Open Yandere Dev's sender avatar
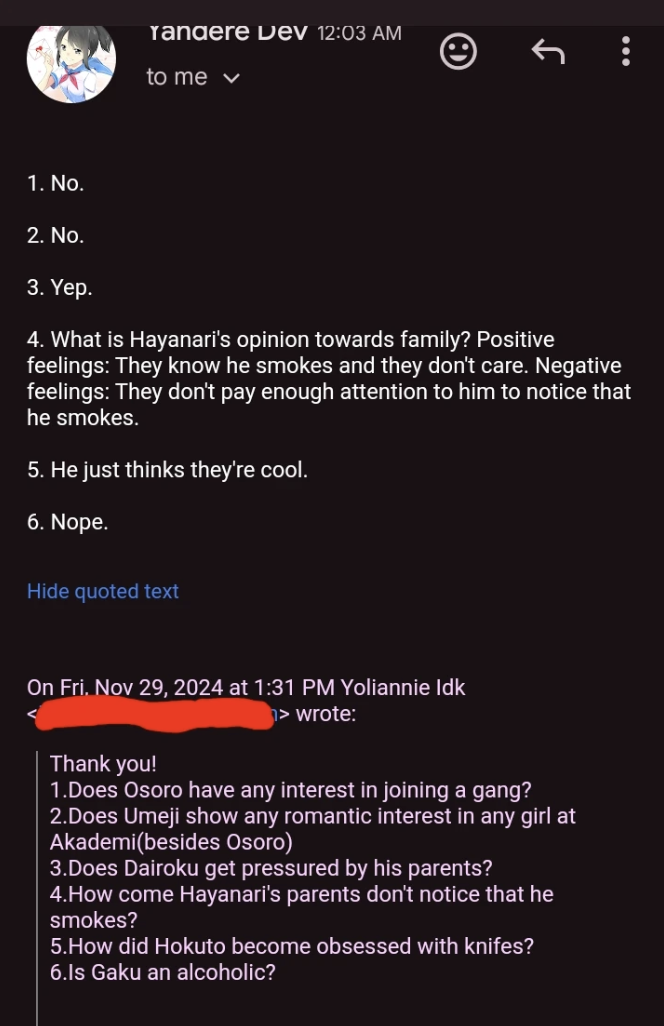Viewport: 664px width, 1026px height. 71,62
